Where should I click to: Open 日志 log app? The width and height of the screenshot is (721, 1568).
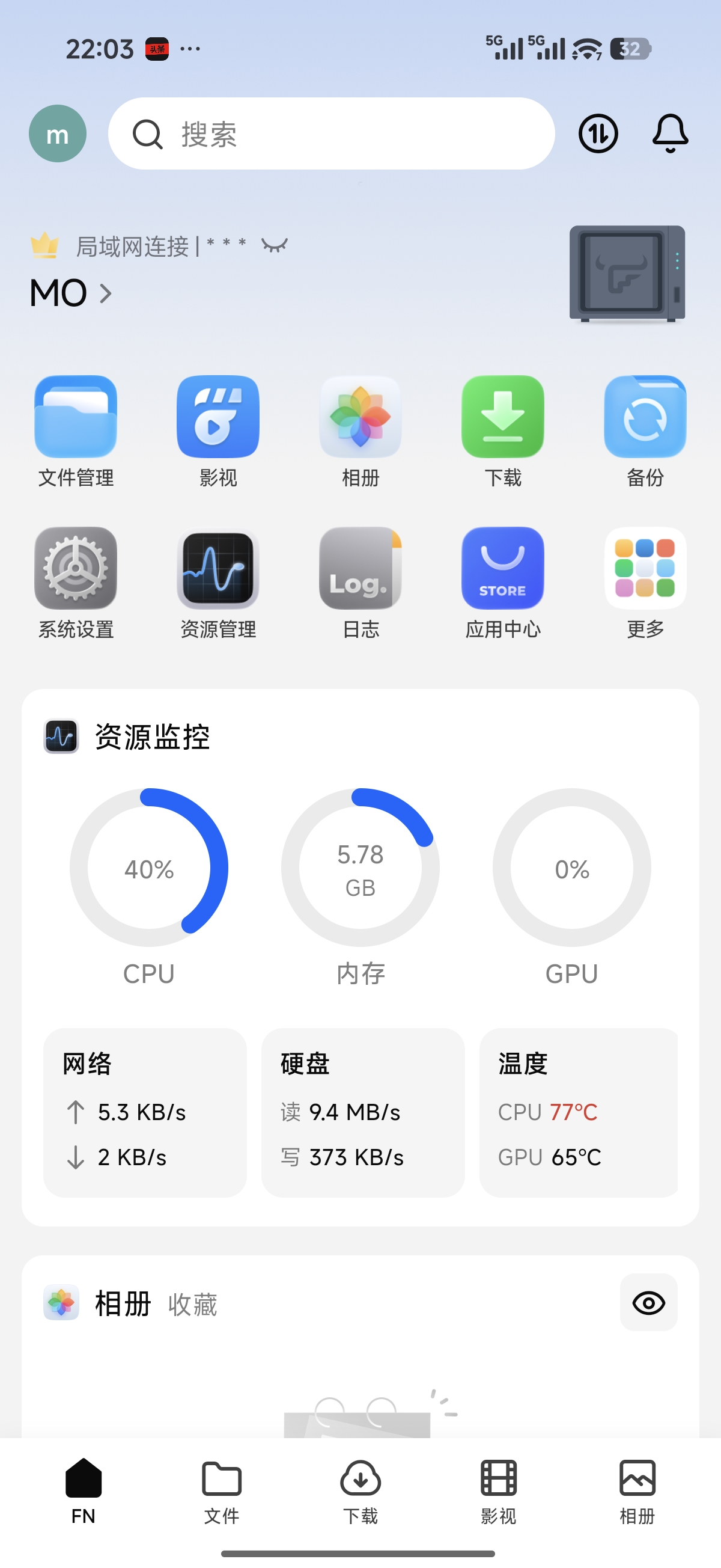click(360, 583)
